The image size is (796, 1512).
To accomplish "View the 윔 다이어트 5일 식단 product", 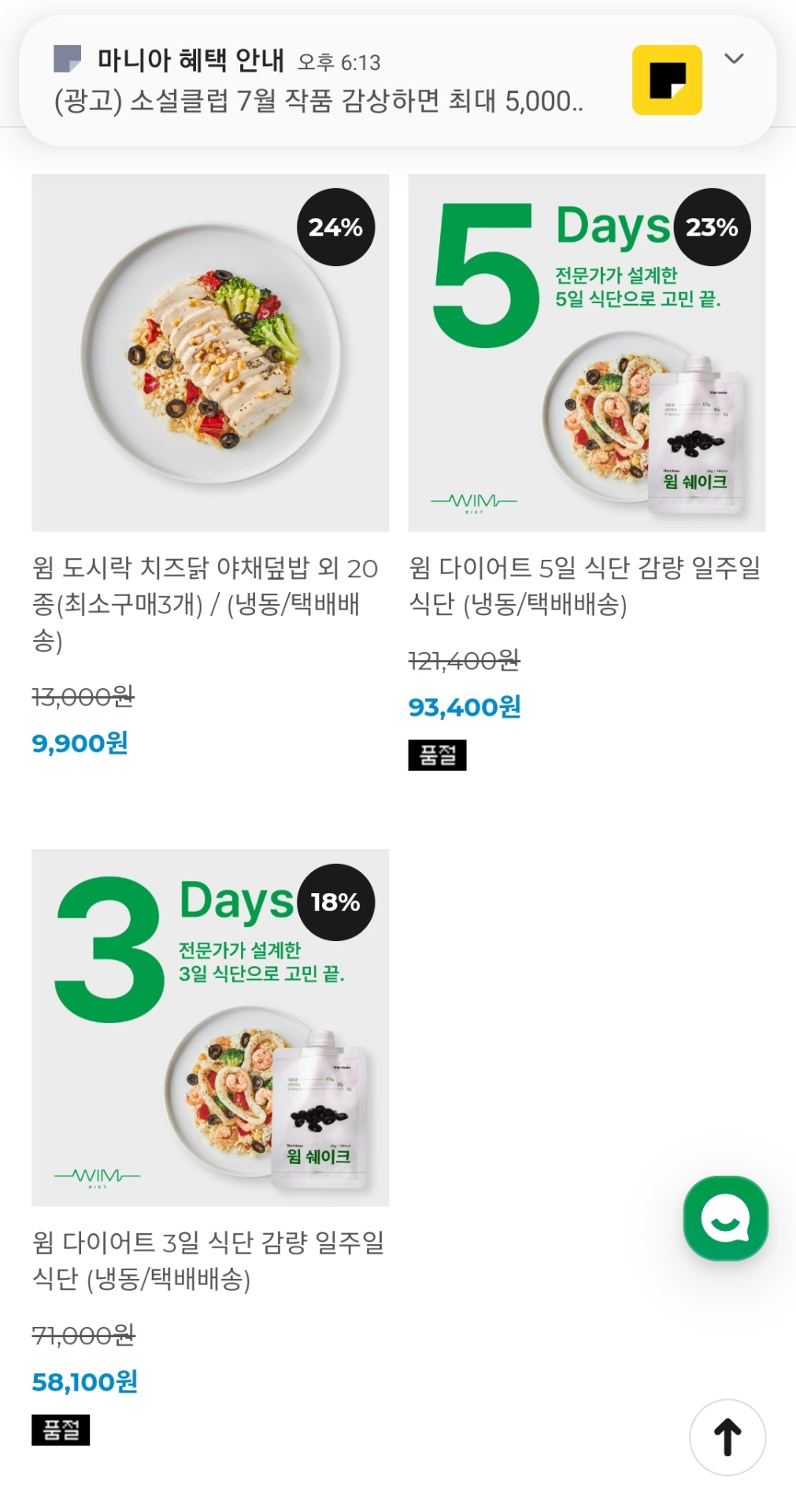I will (x=586, y=353).
